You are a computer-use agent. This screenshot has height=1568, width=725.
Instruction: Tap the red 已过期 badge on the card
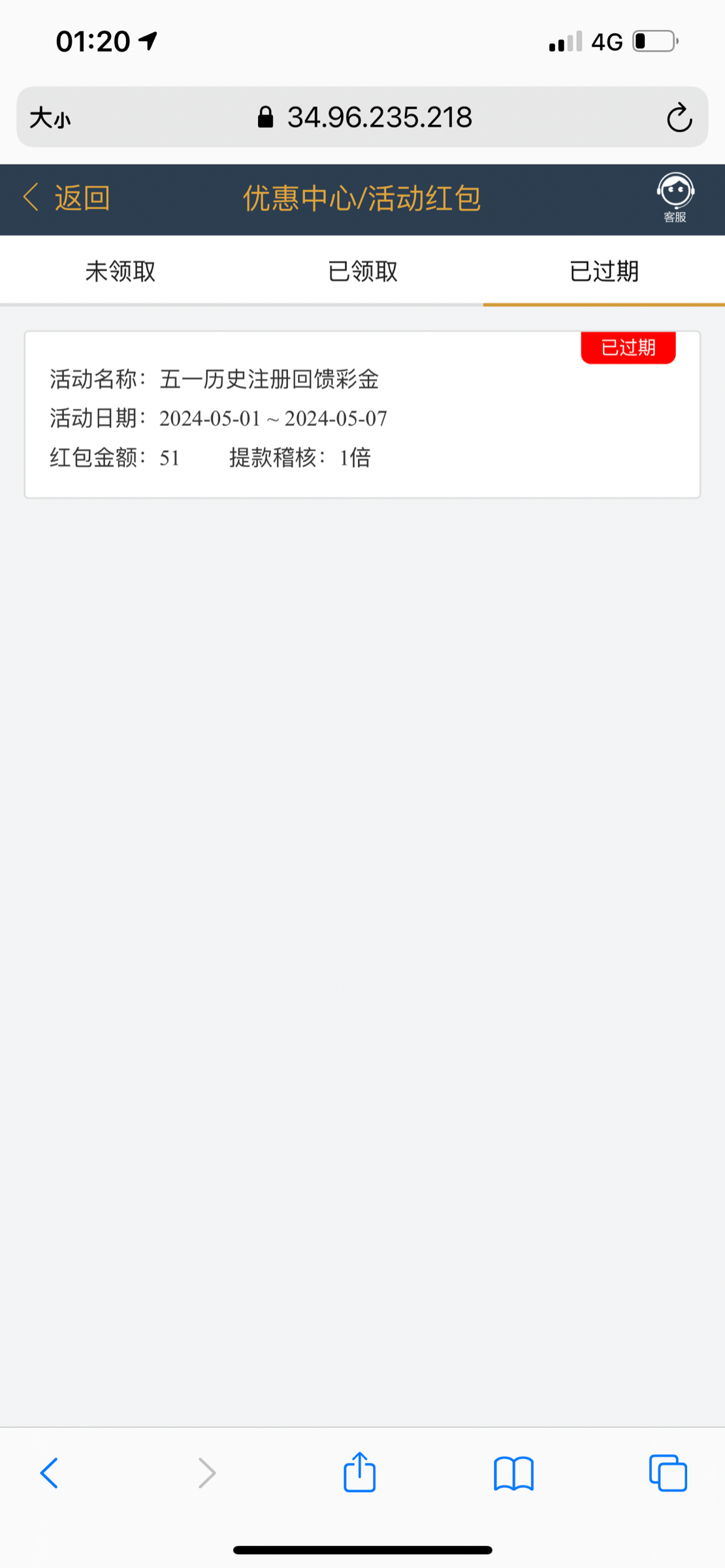coord(627,348)
